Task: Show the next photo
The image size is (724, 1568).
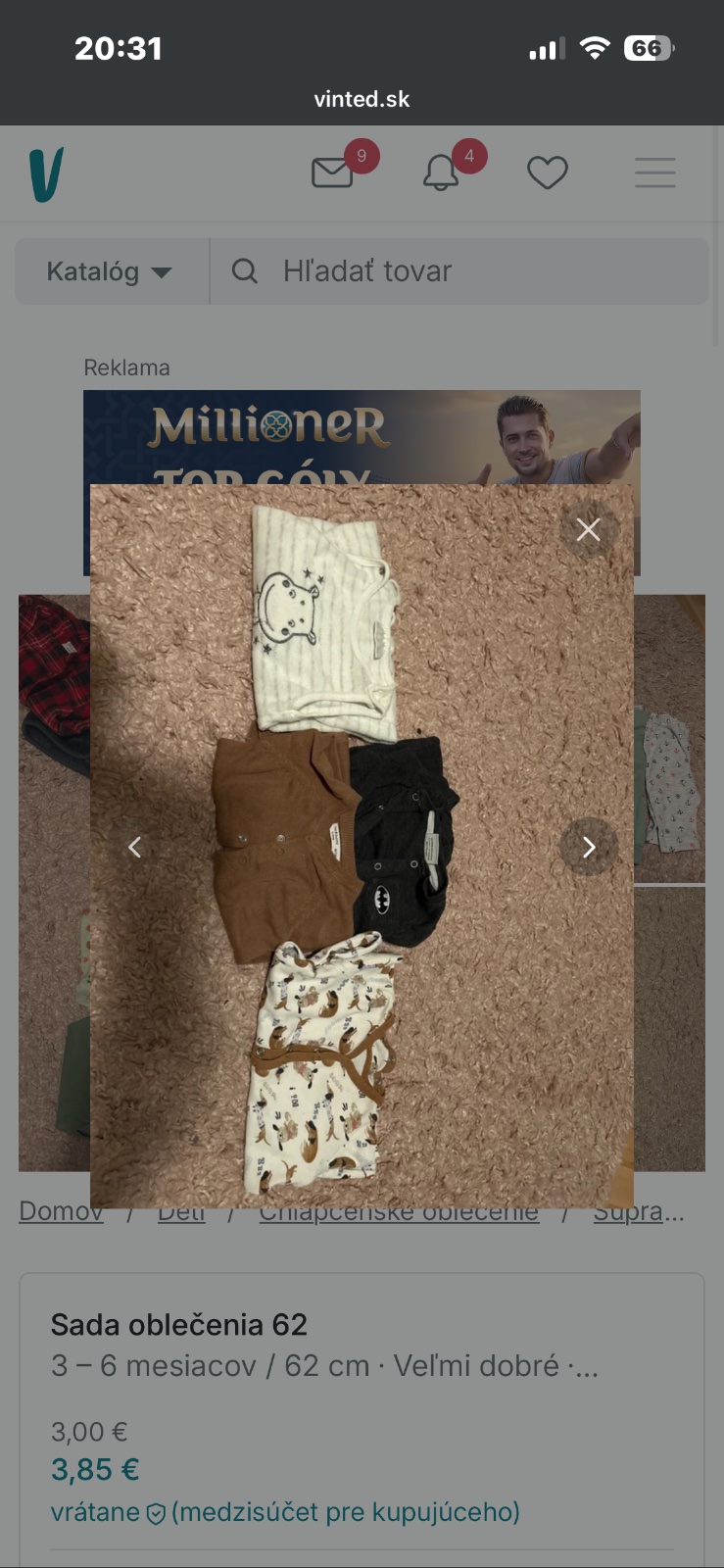Action: pos(588,847)
